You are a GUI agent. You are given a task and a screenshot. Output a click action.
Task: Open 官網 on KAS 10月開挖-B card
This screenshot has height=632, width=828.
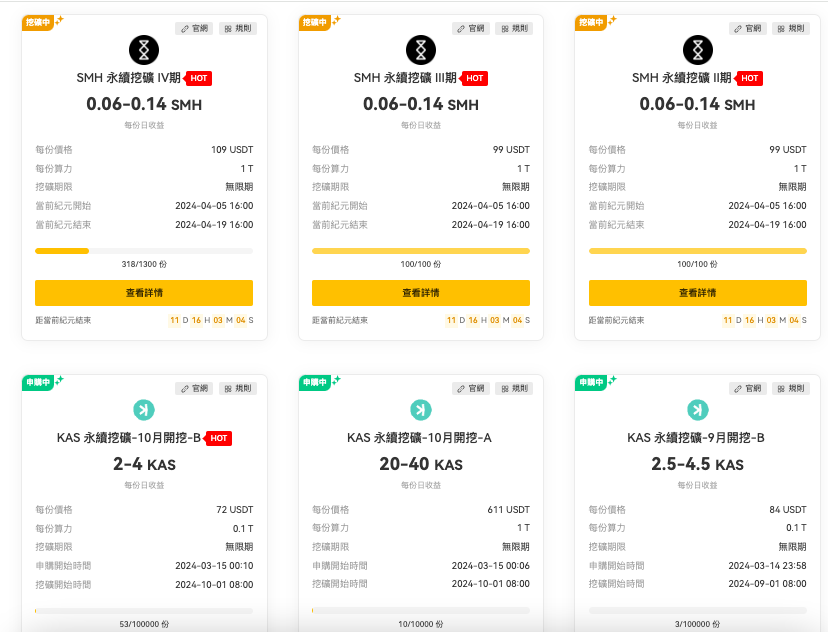pyautogui.click(x=195, y=389)
